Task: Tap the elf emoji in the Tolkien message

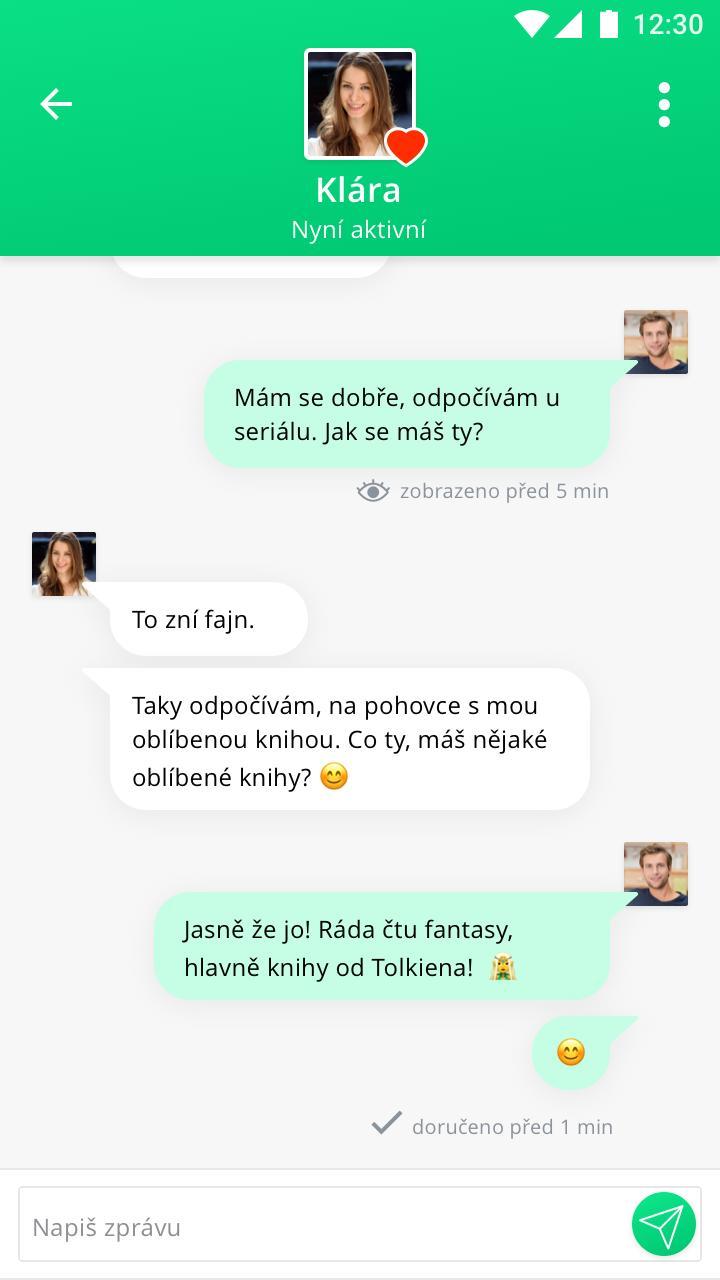Action: pos(498,967)
